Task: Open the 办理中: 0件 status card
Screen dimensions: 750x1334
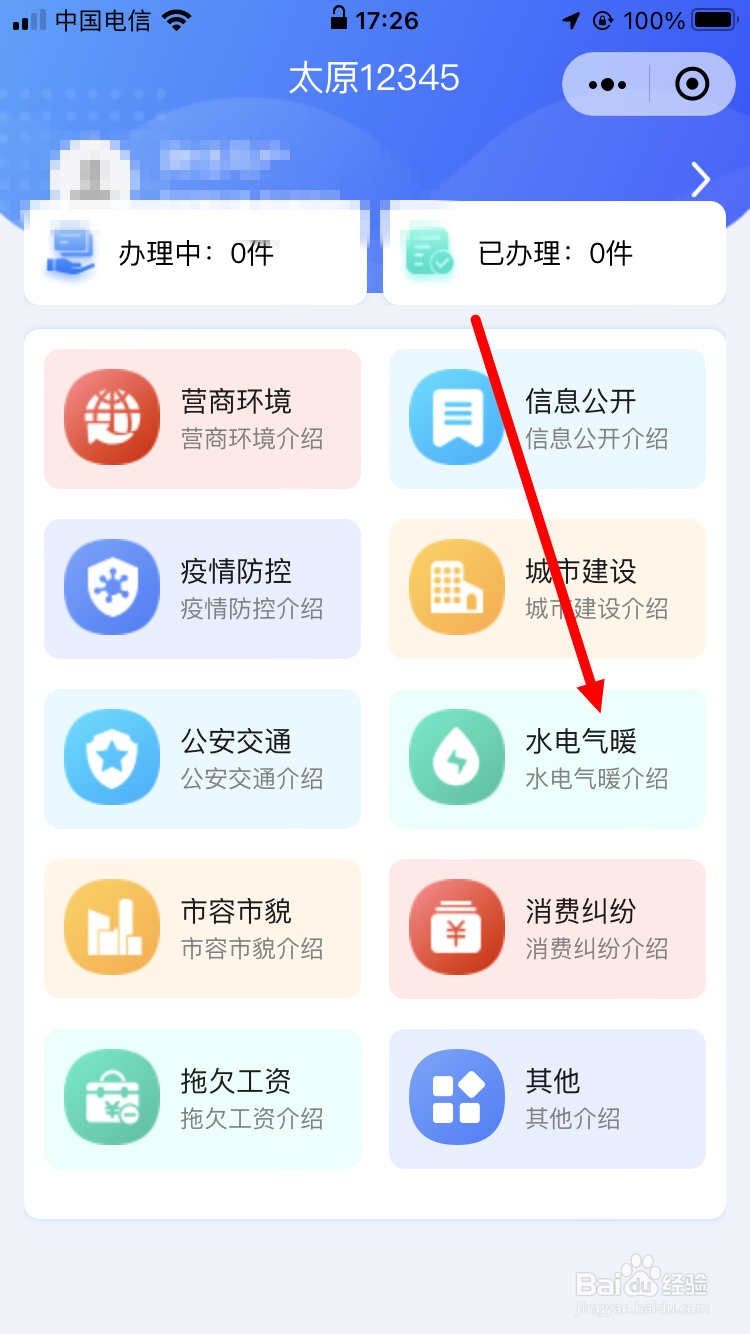Action: [195, 252]
